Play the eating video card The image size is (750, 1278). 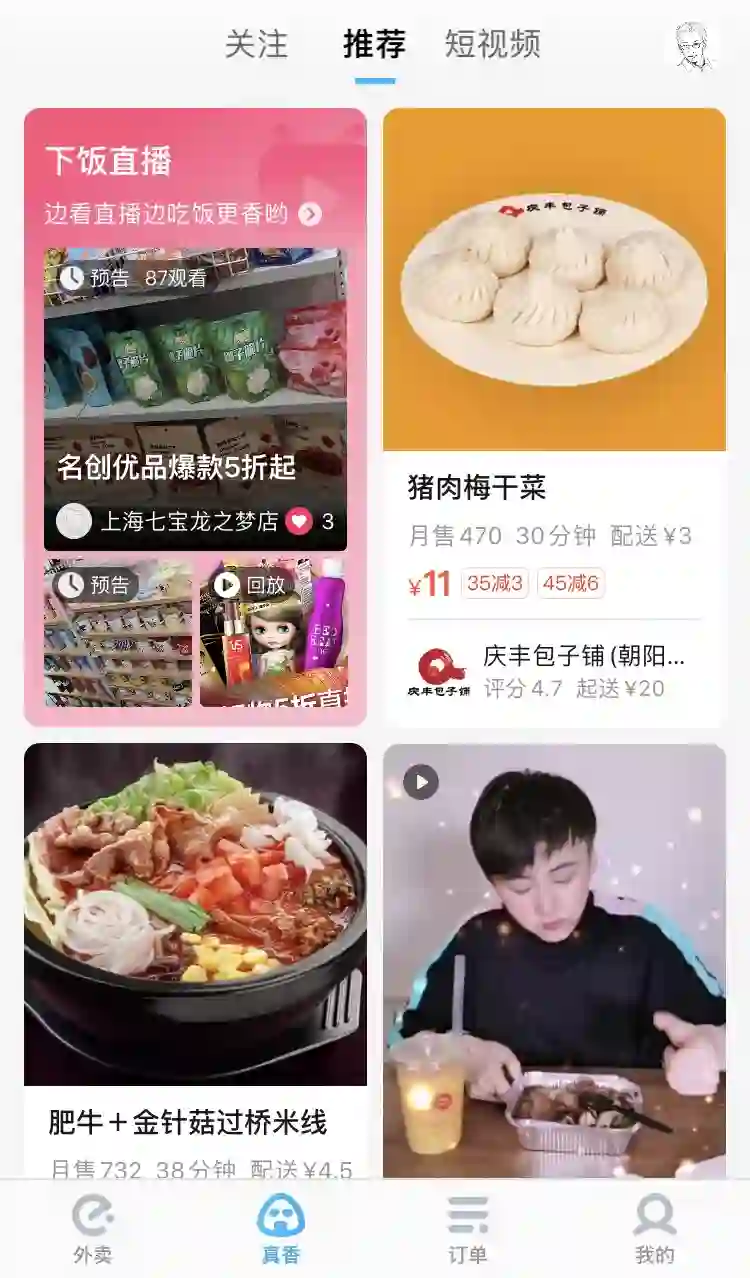pos(554,960)
